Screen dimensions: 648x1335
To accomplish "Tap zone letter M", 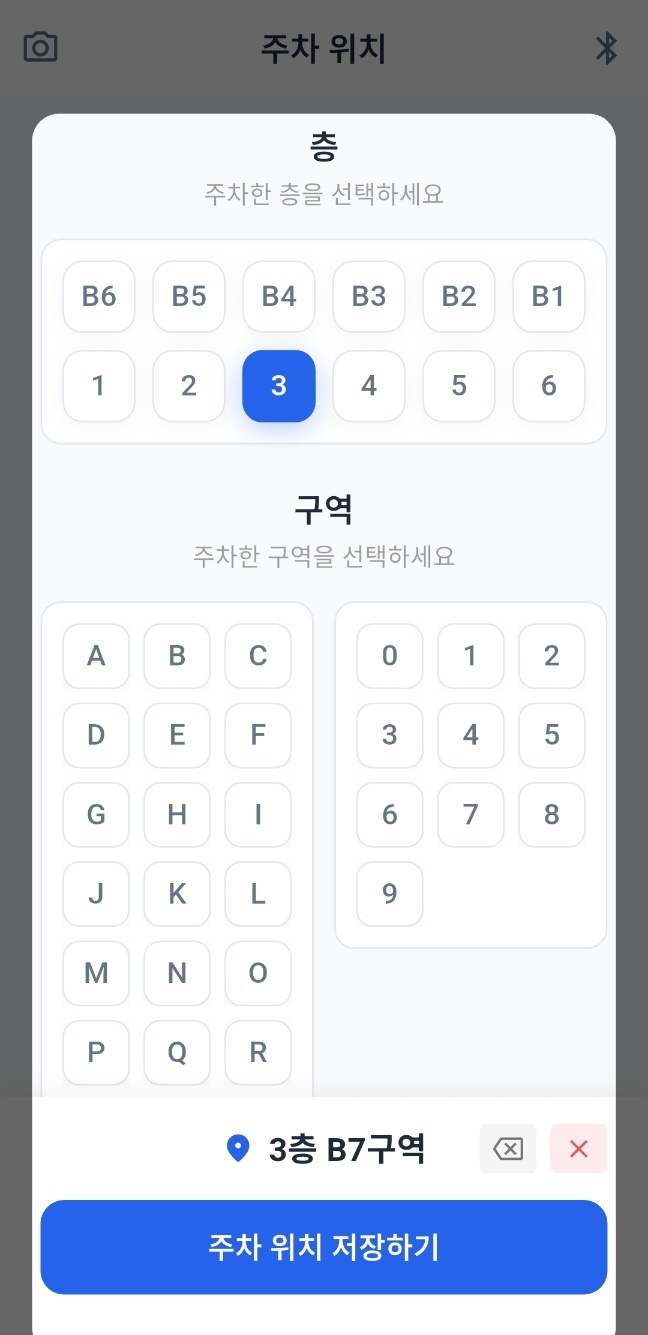I will pos(96,973).
